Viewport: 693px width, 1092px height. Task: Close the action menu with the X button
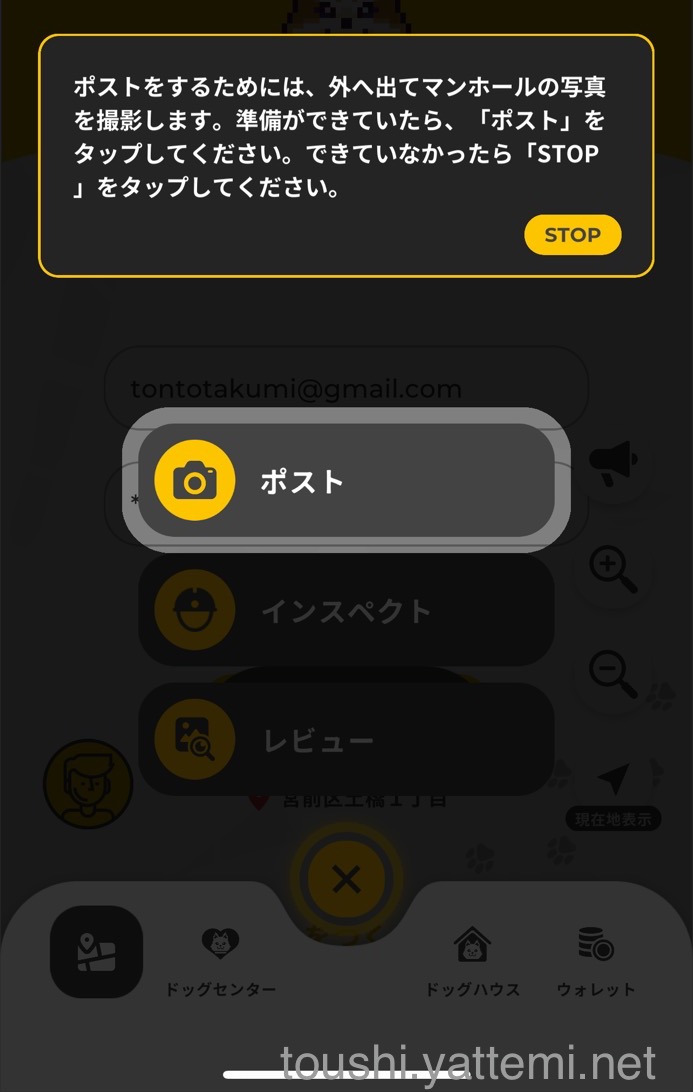pyautogui.click(x=346, y=880)
